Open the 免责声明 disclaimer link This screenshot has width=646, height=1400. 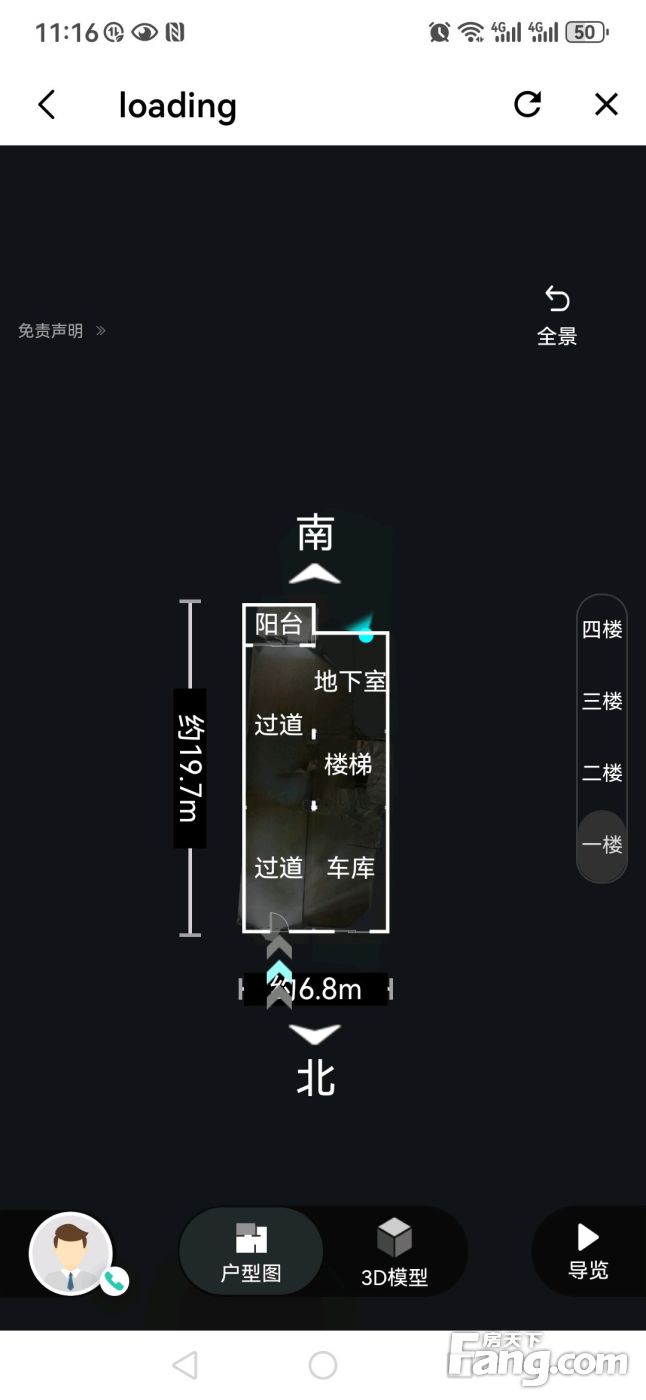(x=61, y=331)
